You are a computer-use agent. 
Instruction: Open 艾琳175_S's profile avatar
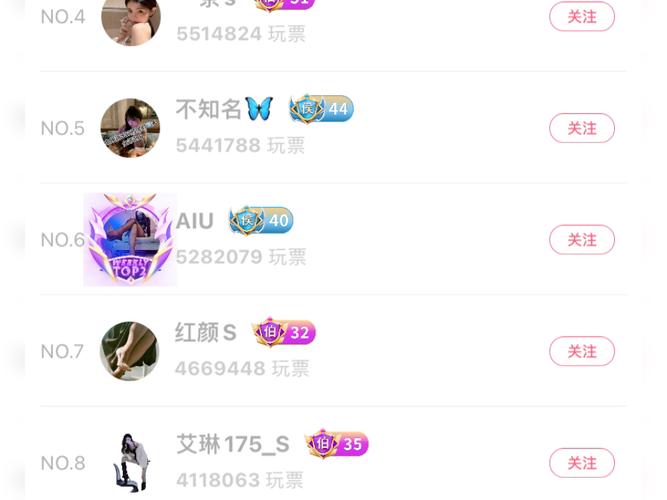pyautogui.click(x=130, y=463)
